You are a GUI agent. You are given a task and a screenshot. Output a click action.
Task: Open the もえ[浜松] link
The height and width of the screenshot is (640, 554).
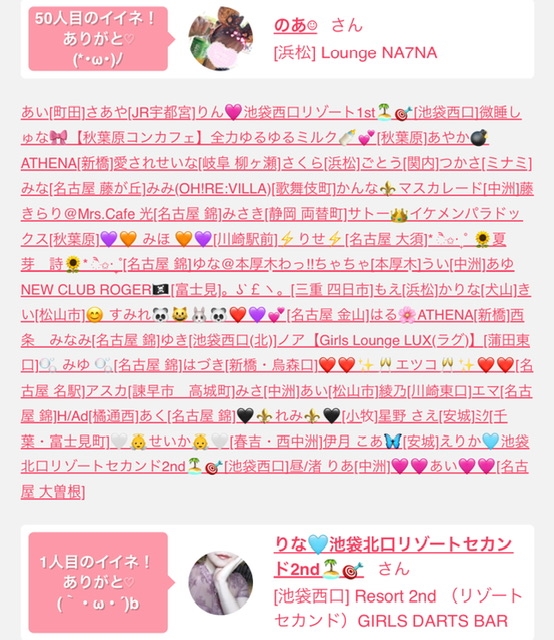(406, 290)
